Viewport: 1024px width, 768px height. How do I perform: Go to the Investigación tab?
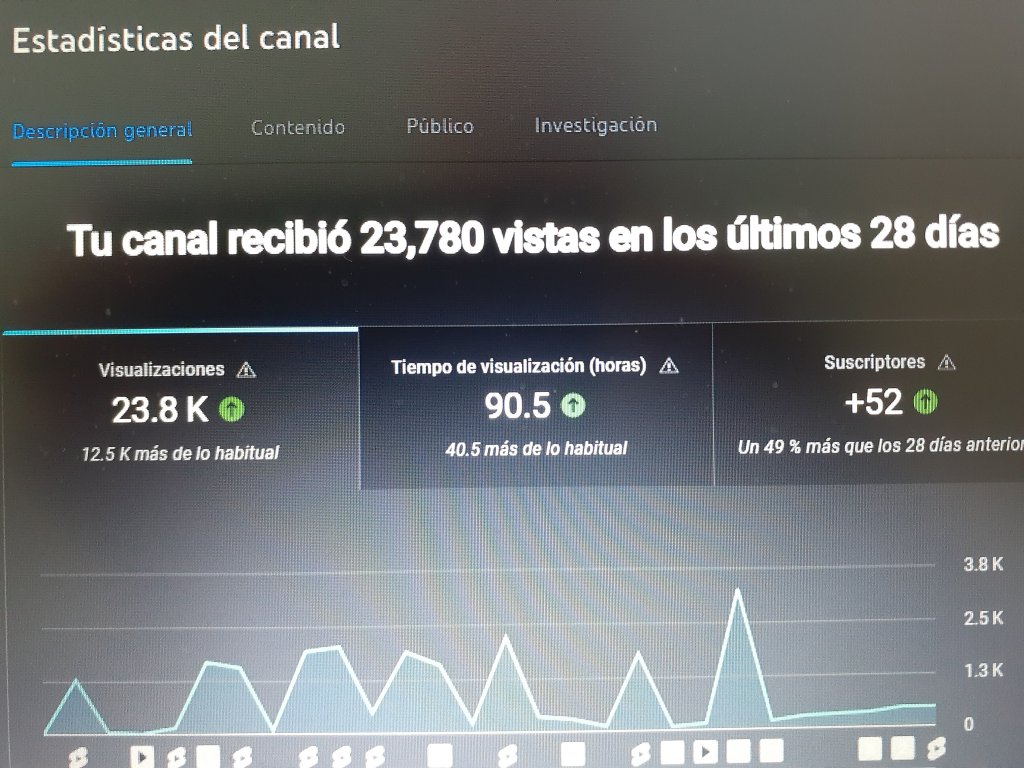click(x=595, y=126)
